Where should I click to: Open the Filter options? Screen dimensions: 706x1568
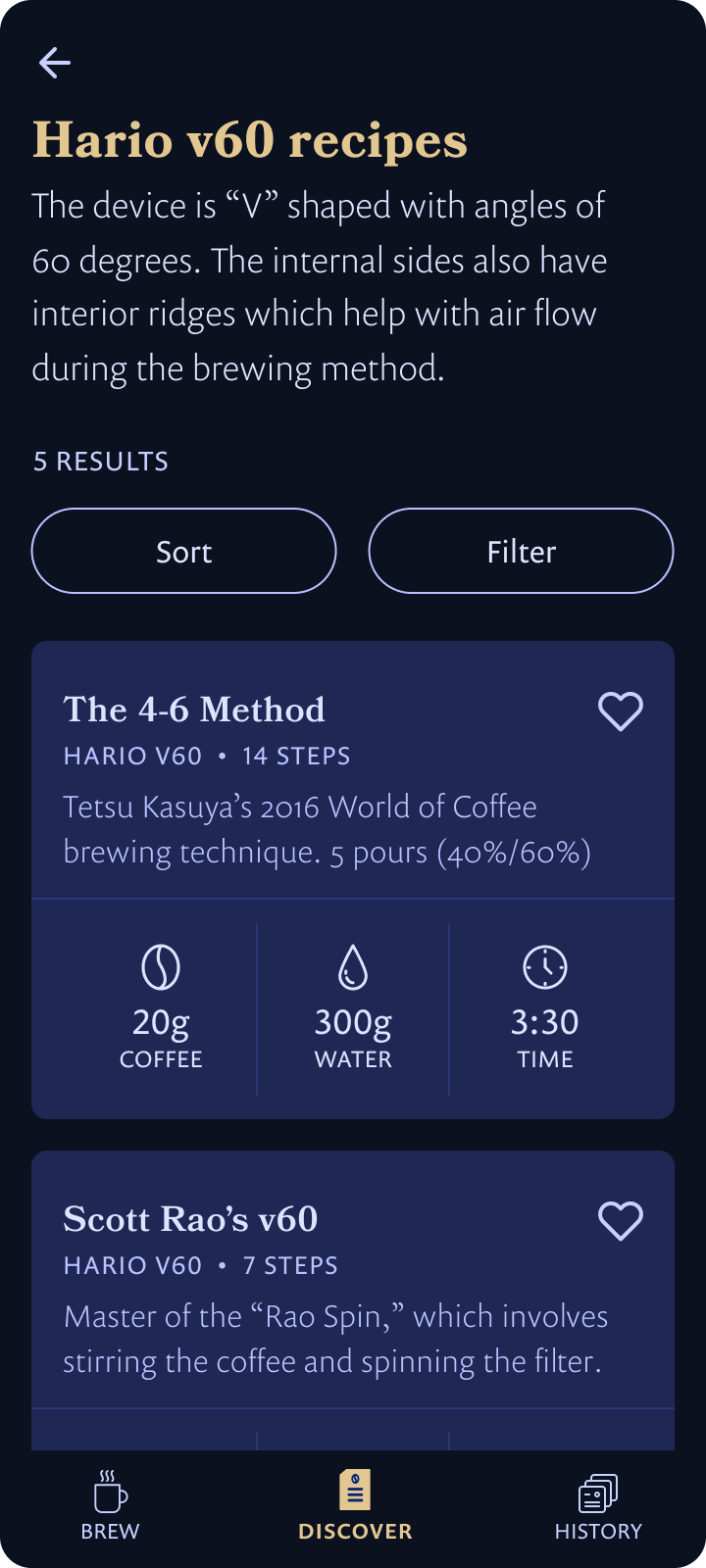click(x=522, y=551)
